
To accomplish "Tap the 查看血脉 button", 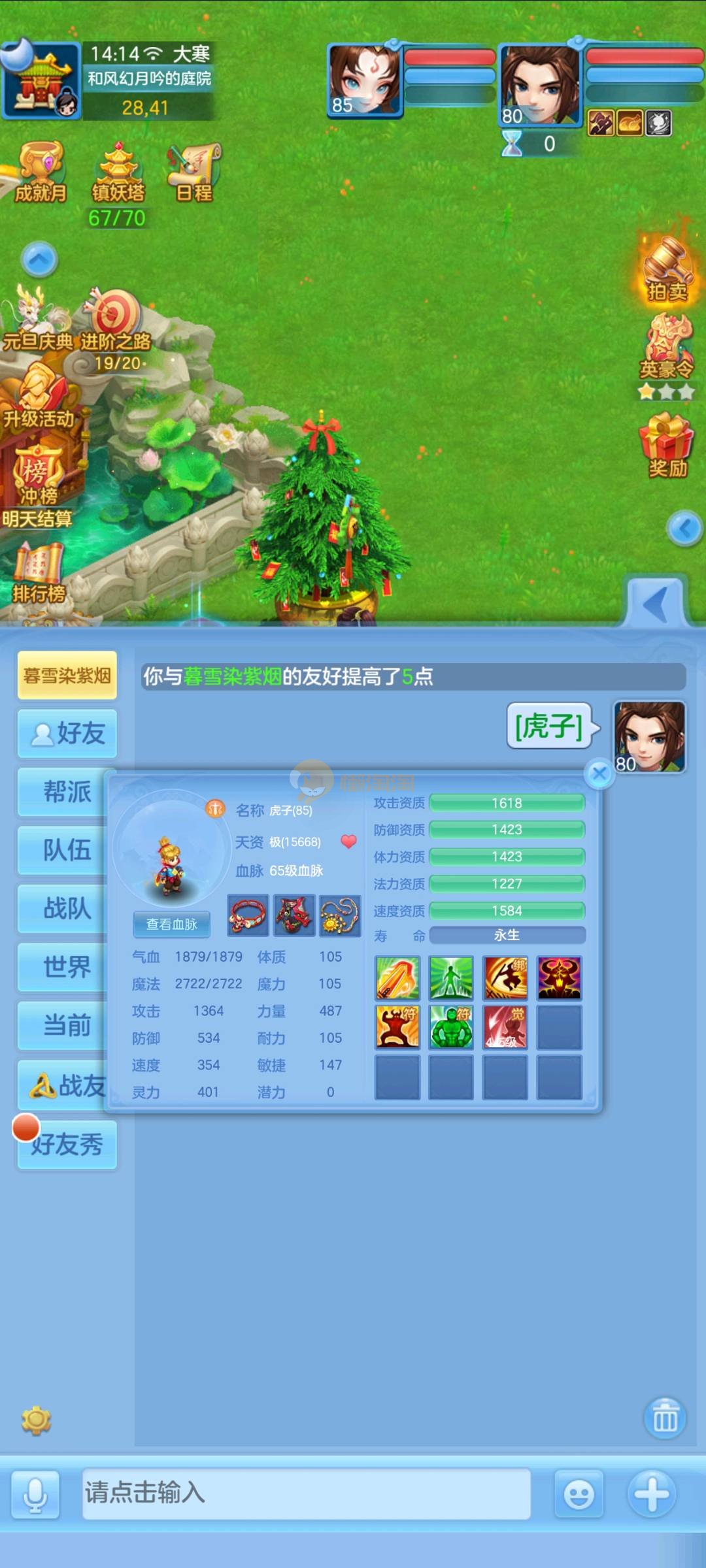I will coord(171,924).
